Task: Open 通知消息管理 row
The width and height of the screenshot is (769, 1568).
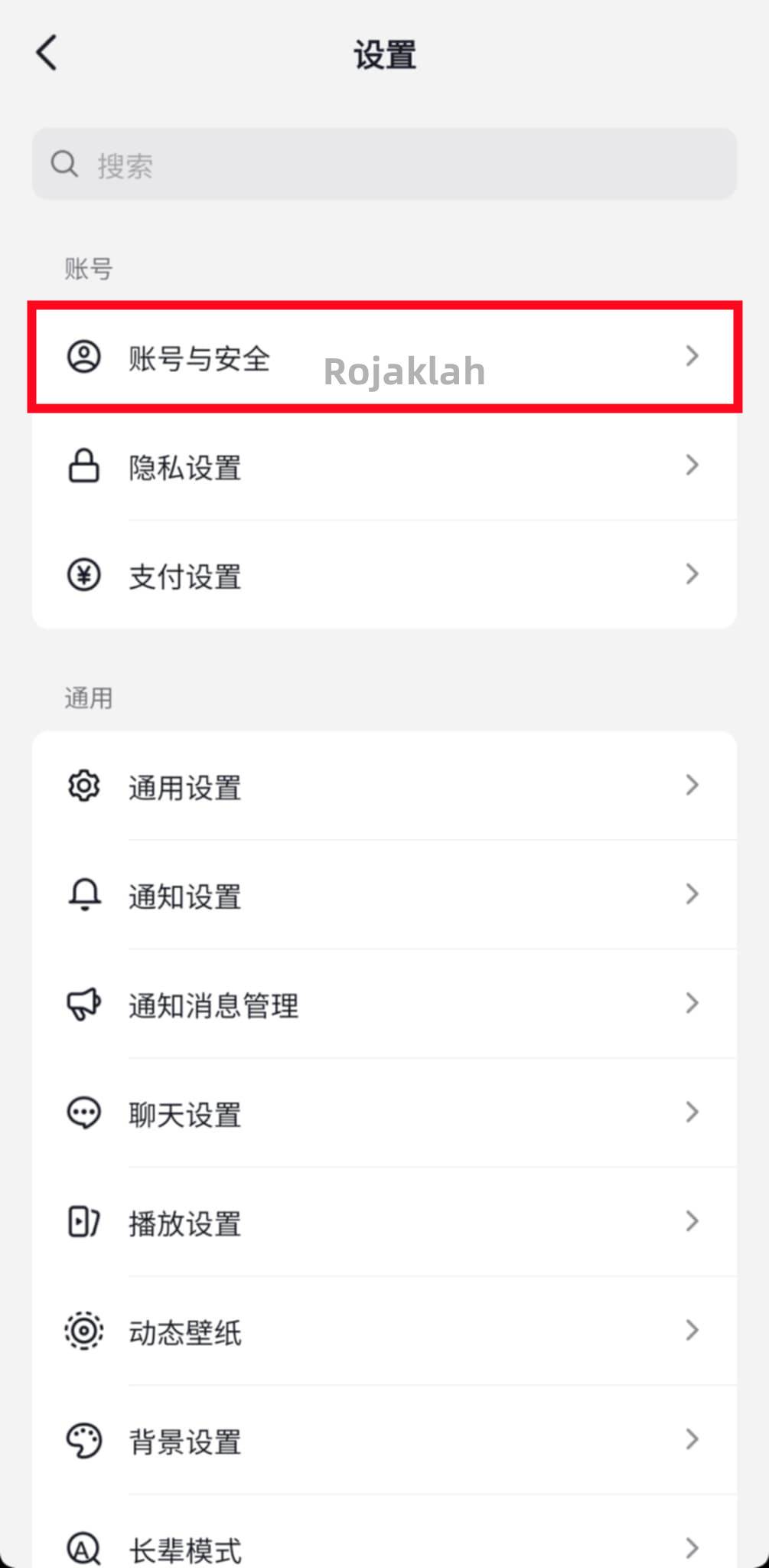Action: point(384,1004)
